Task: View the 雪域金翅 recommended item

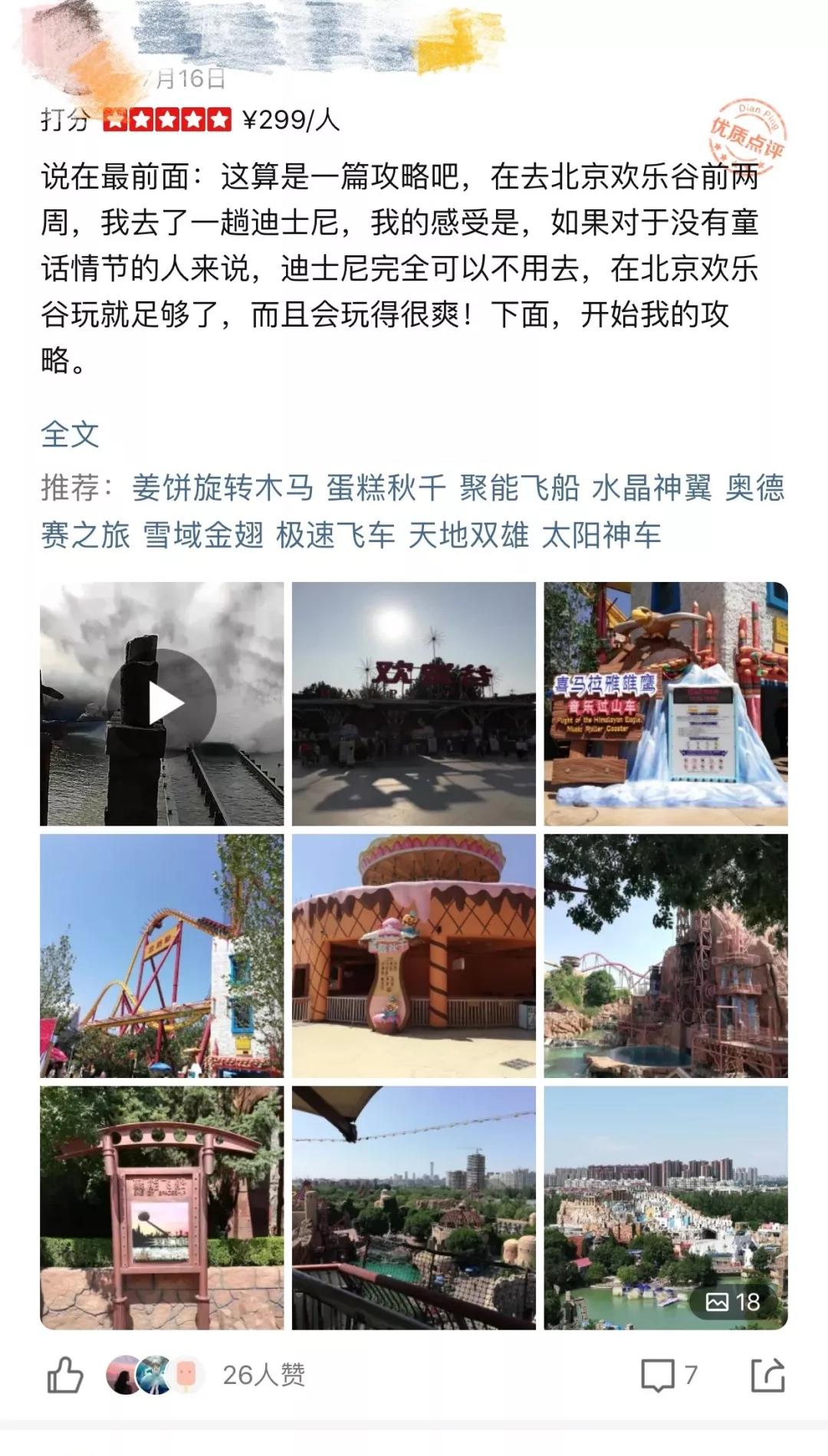Action: [x=203, y=535]
